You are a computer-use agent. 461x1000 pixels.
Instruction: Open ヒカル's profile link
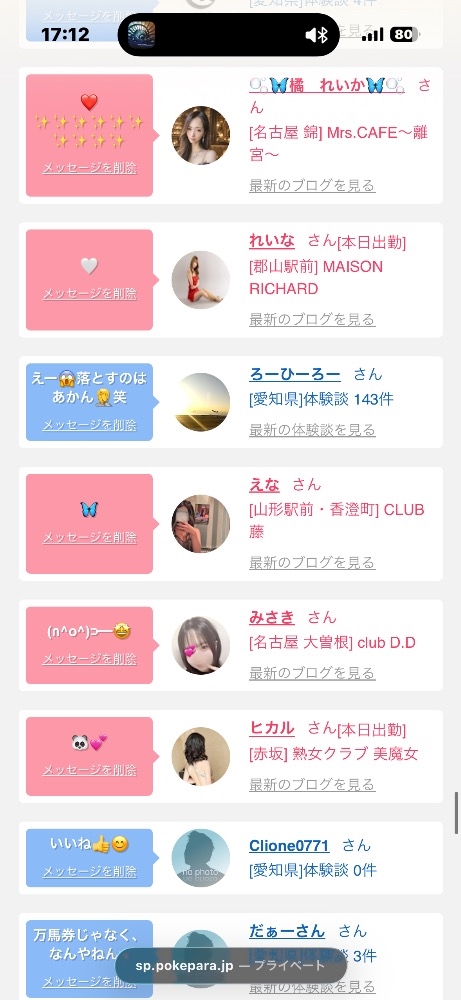click(272, 728)
